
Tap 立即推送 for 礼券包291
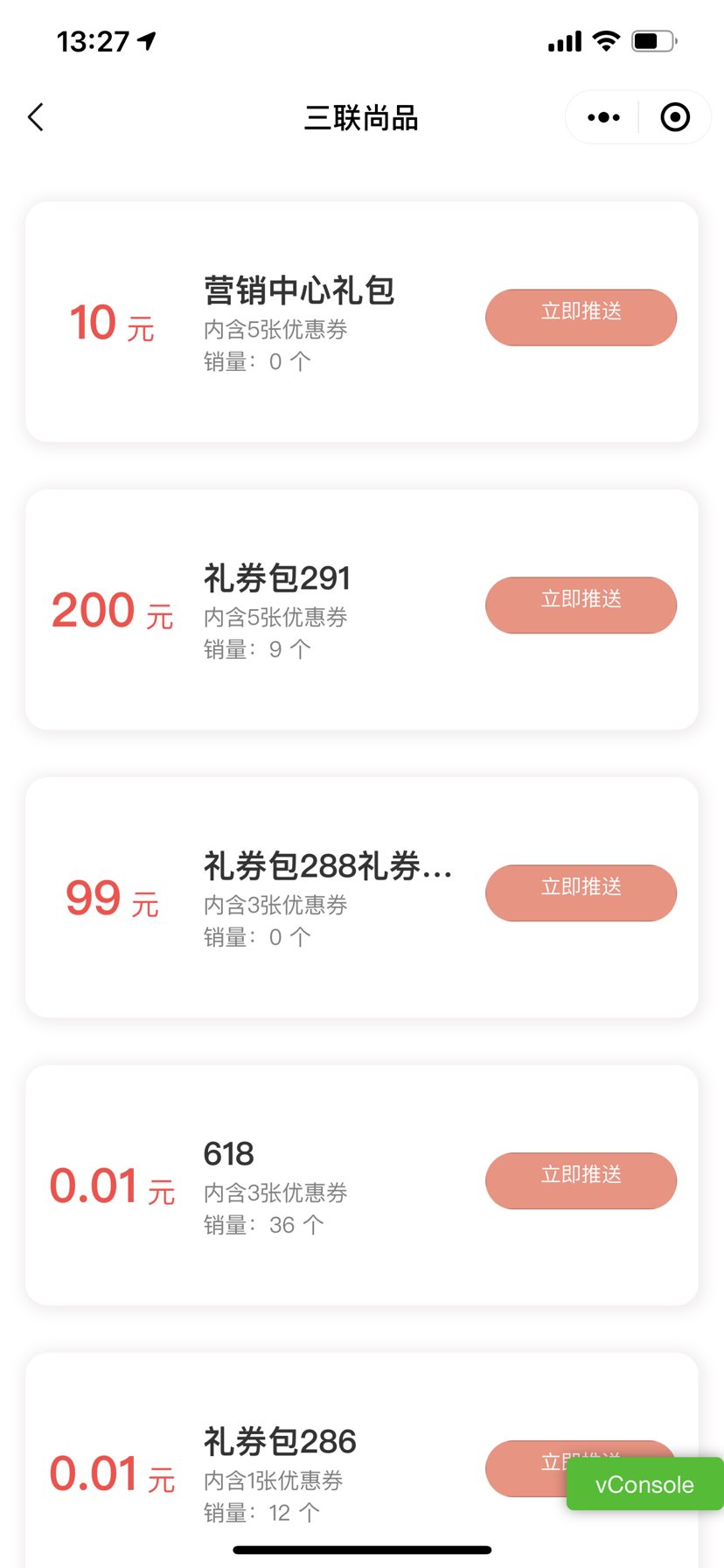point(581,605)
